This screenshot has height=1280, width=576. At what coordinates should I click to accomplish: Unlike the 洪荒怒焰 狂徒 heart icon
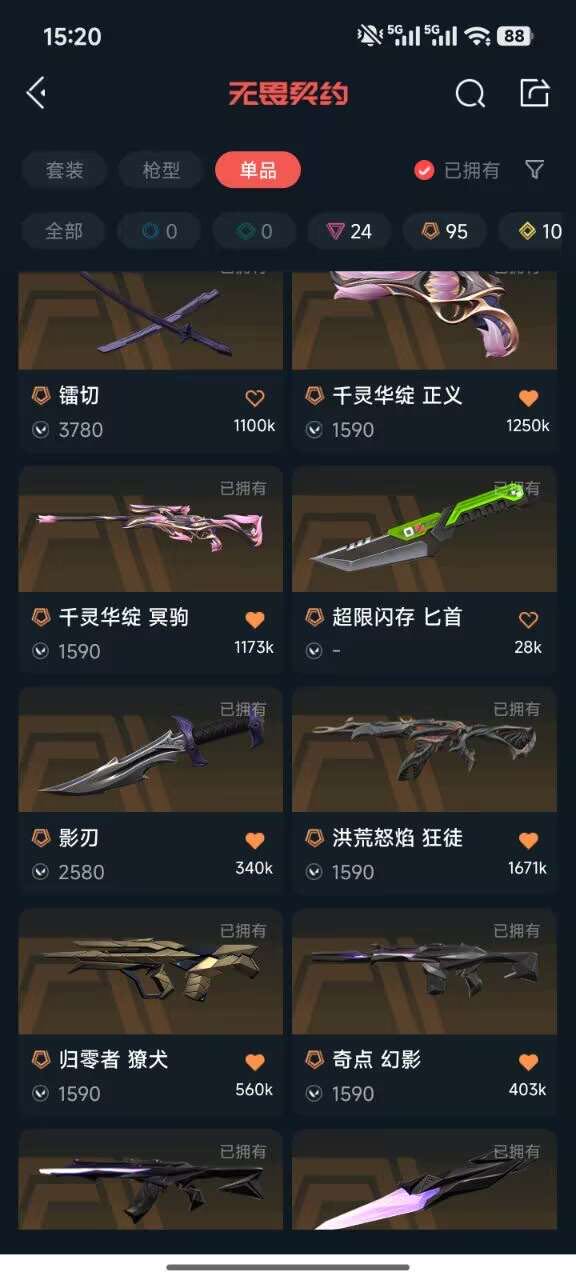click(x=529, y=841)
